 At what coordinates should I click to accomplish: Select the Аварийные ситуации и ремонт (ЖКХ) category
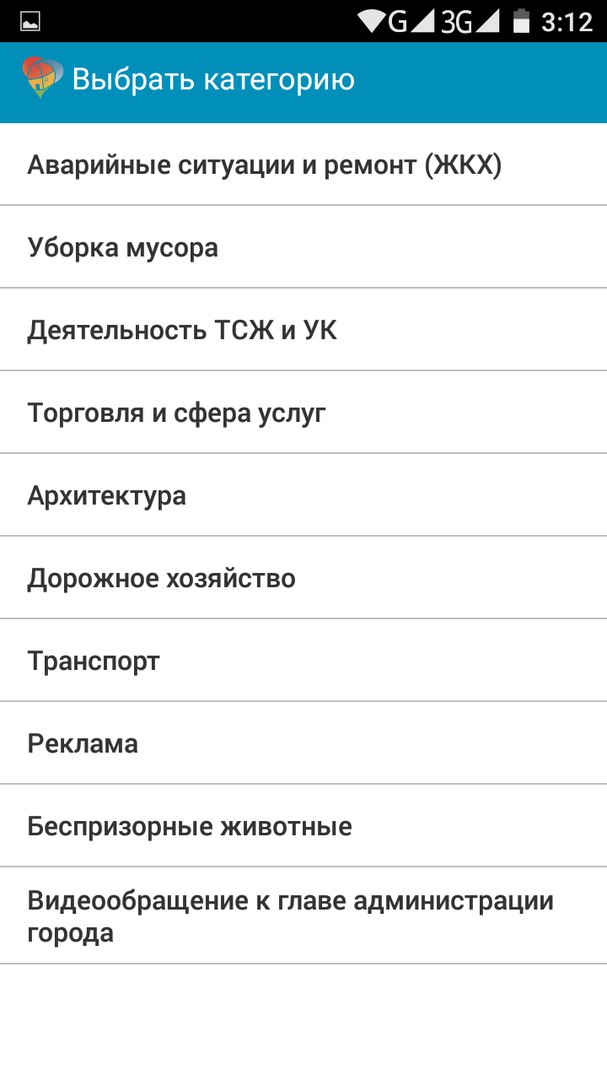pos(303,165)
